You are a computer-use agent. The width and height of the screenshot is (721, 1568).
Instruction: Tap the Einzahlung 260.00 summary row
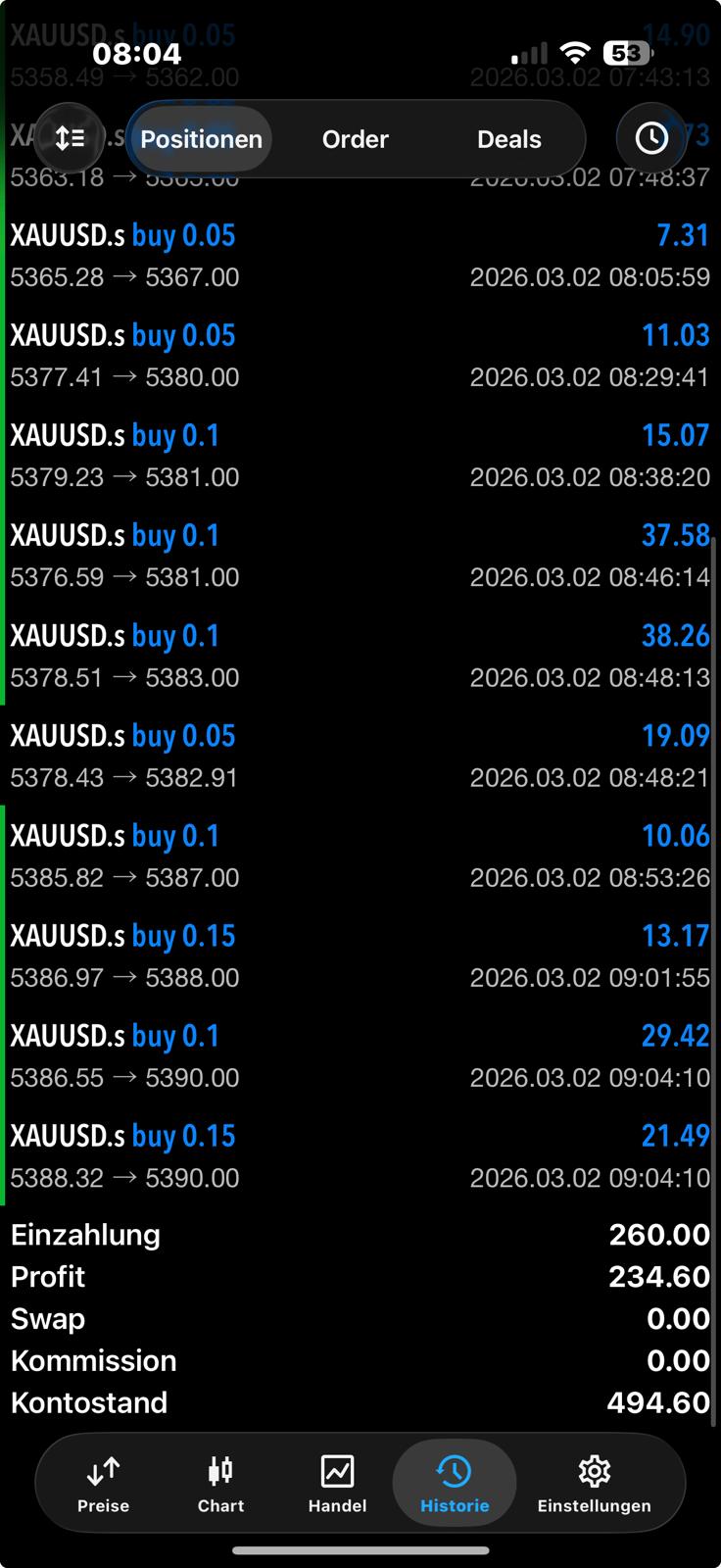click(360, 1234)
